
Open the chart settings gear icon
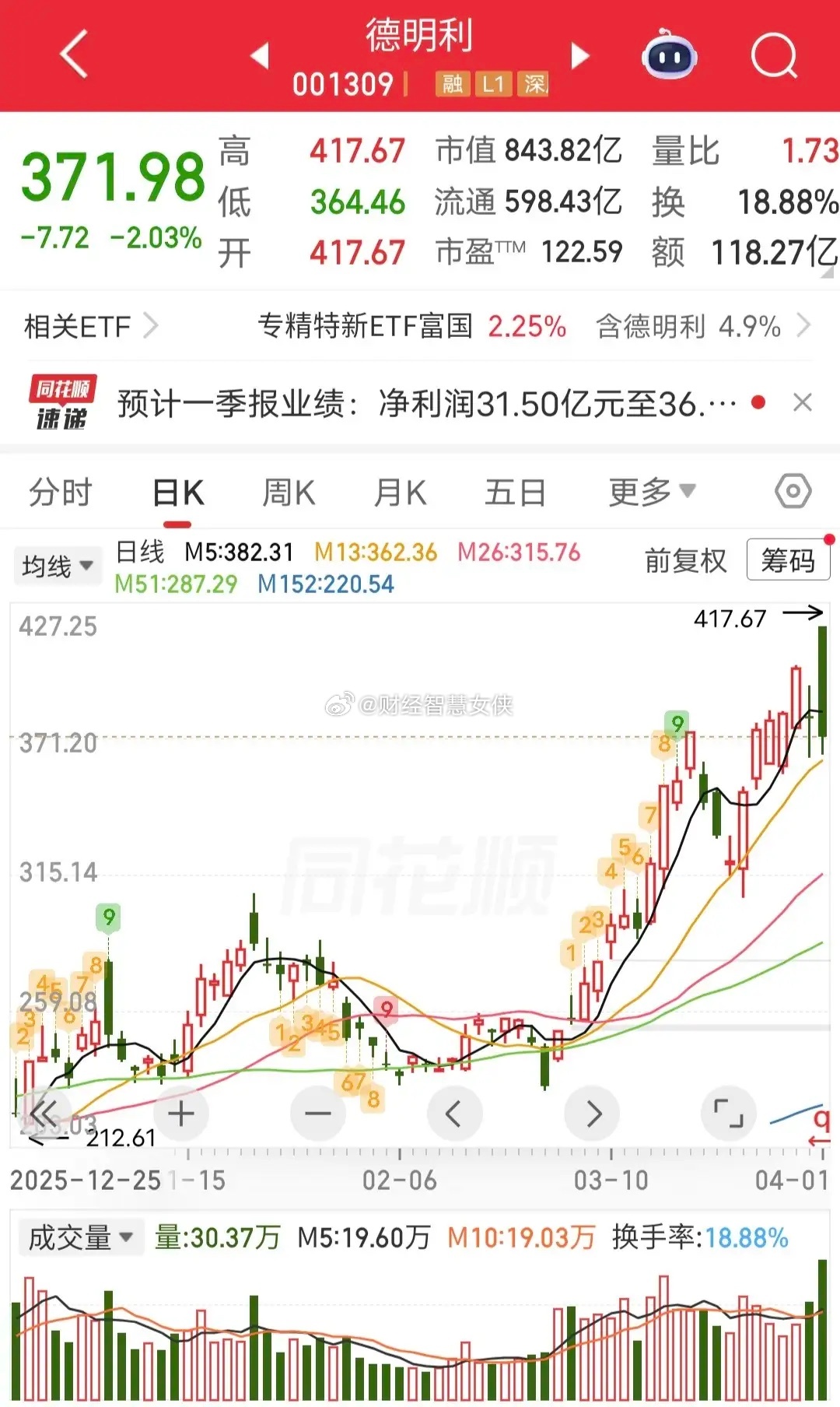(x=791, y=492)
